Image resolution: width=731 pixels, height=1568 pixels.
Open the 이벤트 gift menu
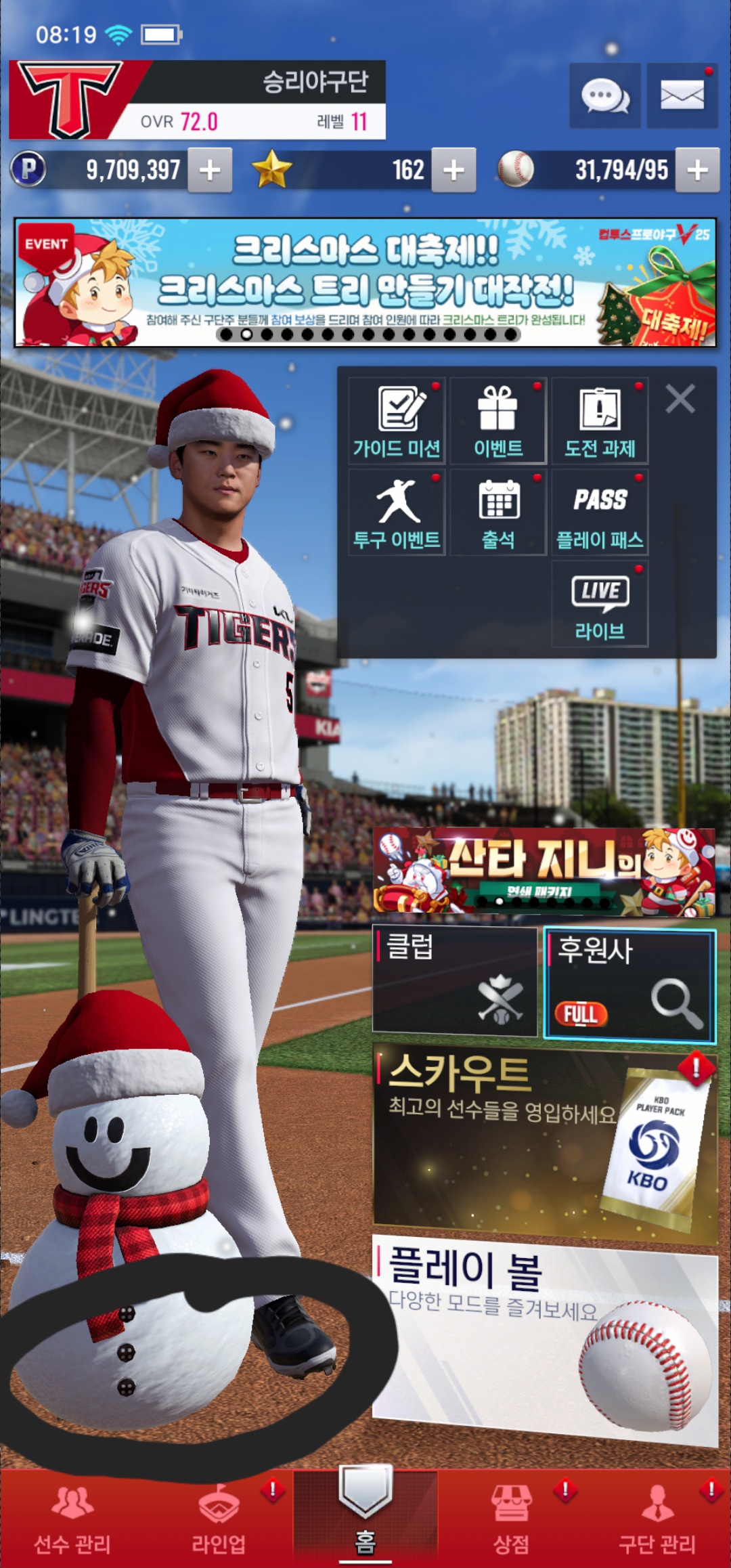tap(498, 420)
